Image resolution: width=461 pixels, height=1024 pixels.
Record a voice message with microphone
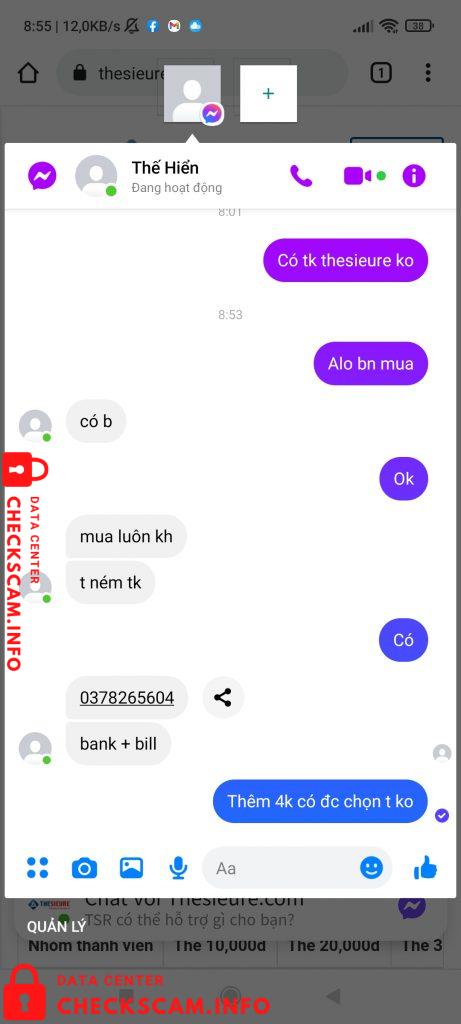(178, 868)
